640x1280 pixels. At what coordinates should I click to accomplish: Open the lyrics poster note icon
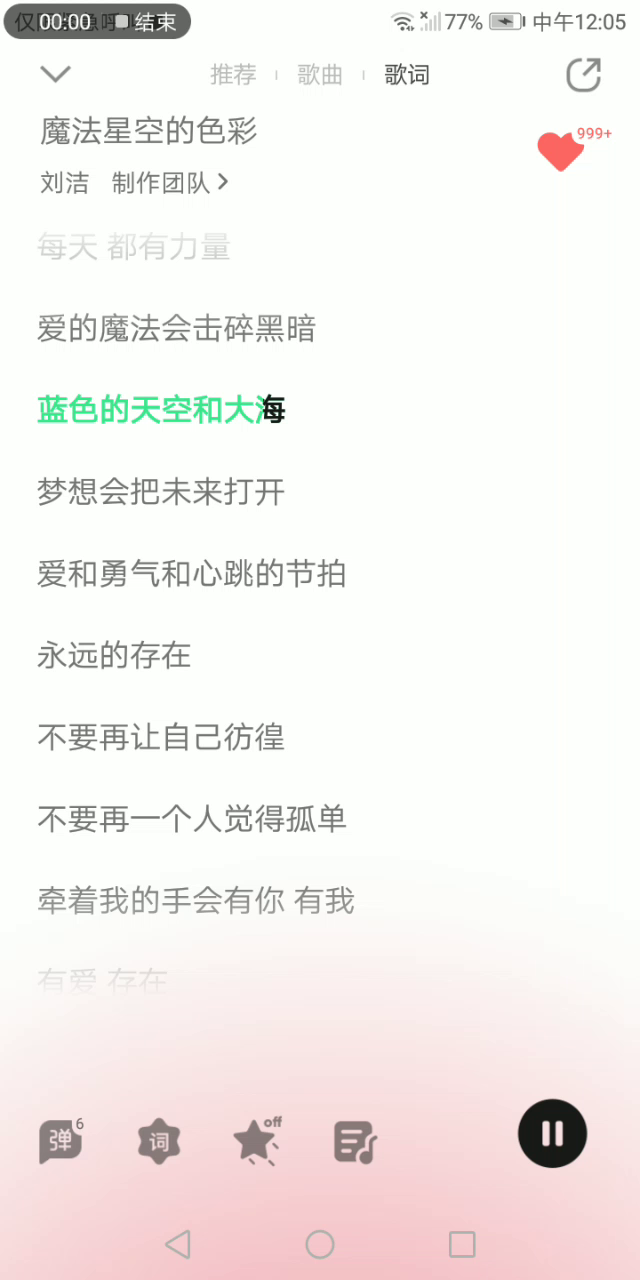354,1141
